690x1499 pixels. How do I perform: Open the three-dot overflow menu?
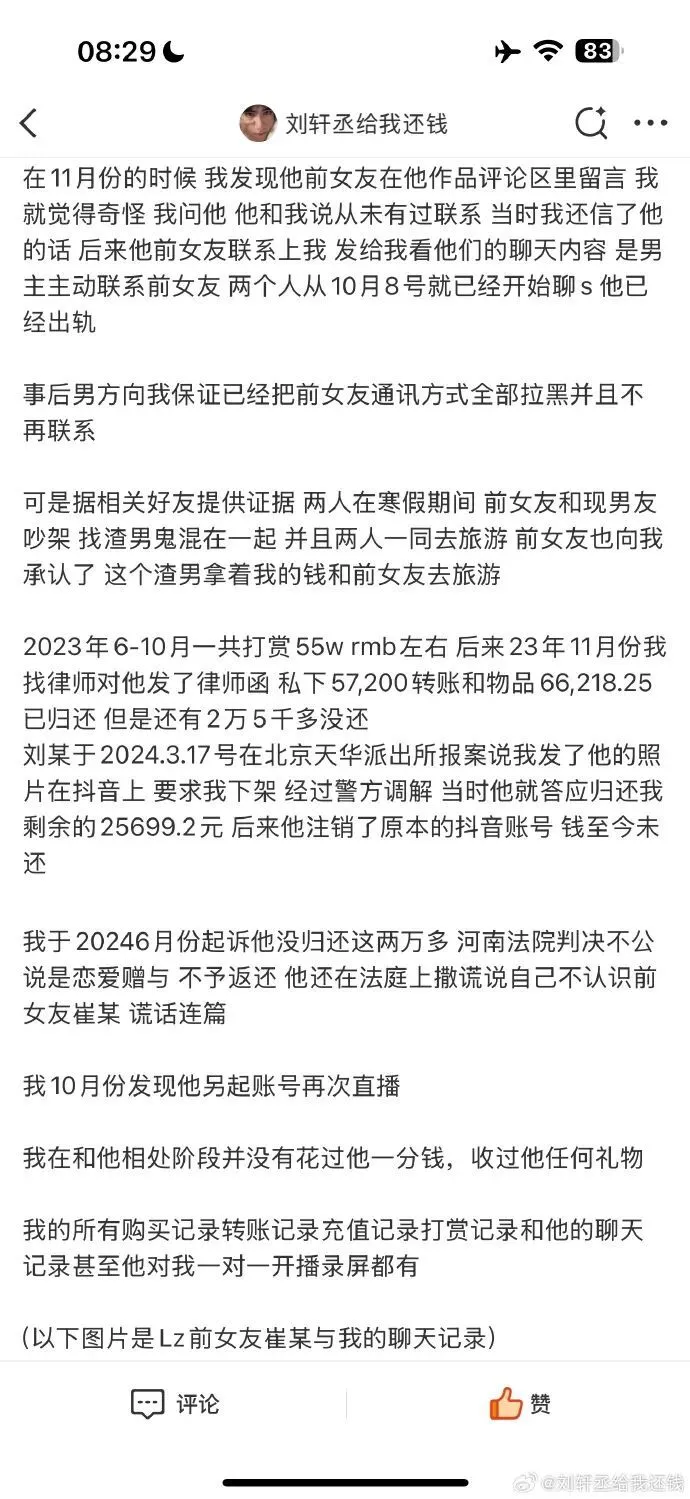click(x=651, y=123)
